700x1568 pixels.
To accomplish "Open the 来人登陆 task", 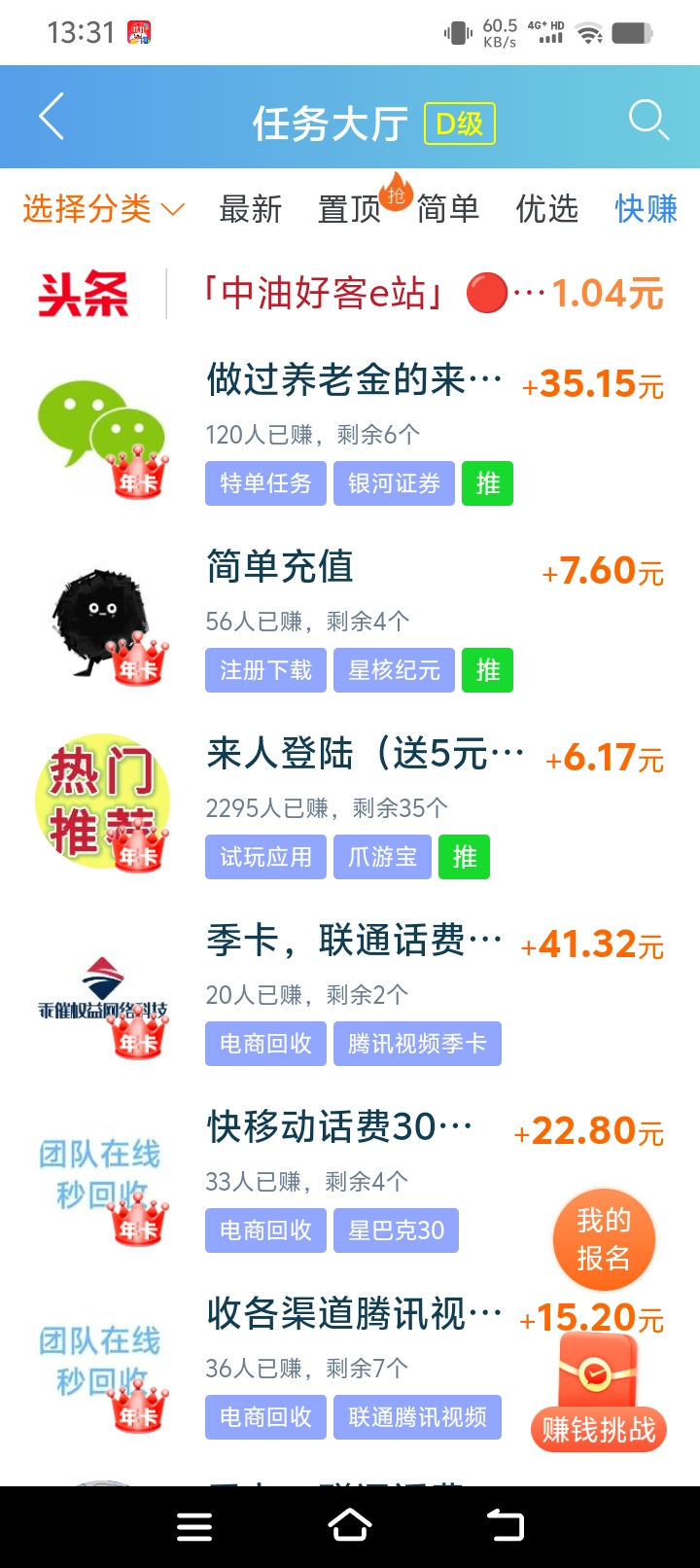I will click(365, 754).
